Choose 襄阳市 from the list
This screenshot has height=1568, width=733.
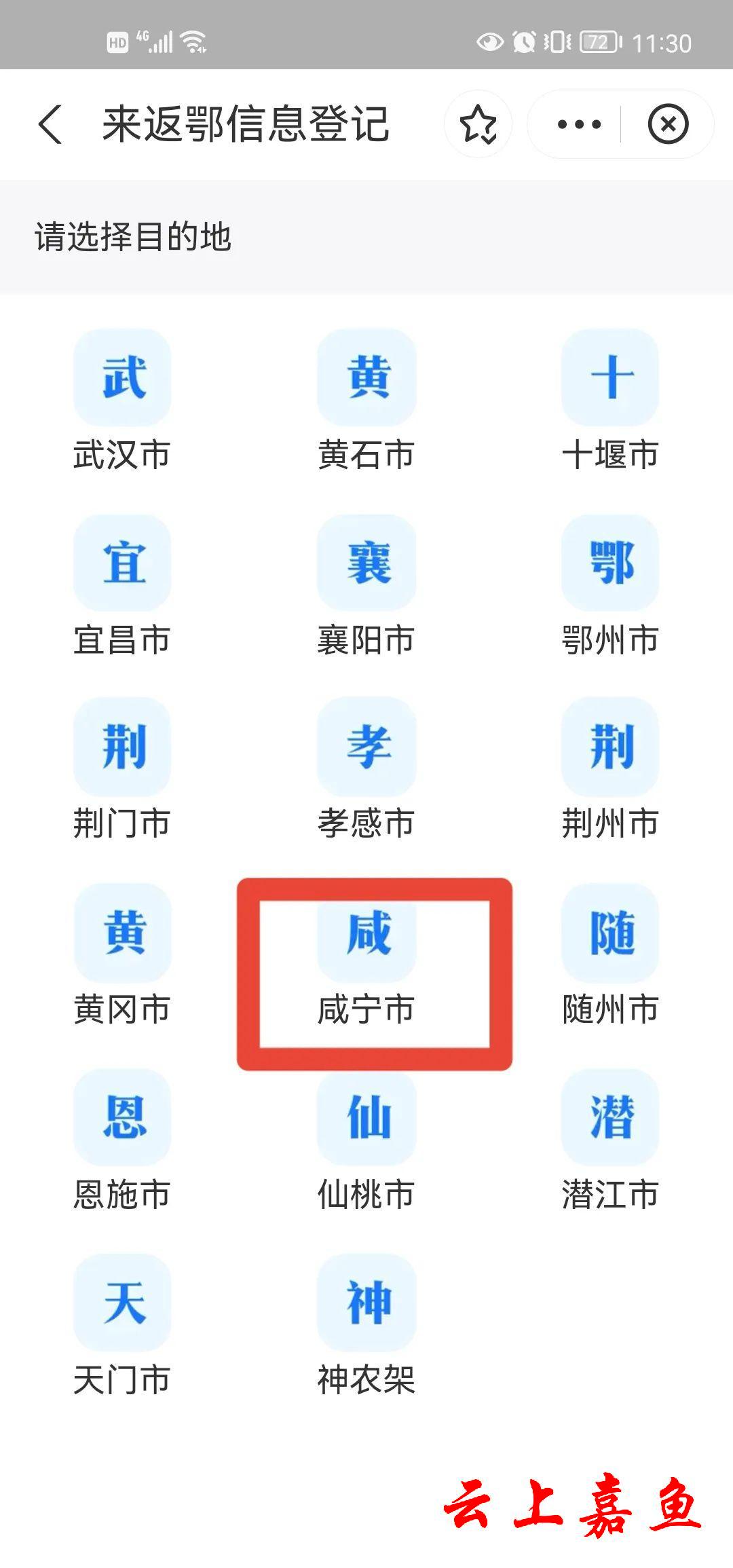click(366, 586)
